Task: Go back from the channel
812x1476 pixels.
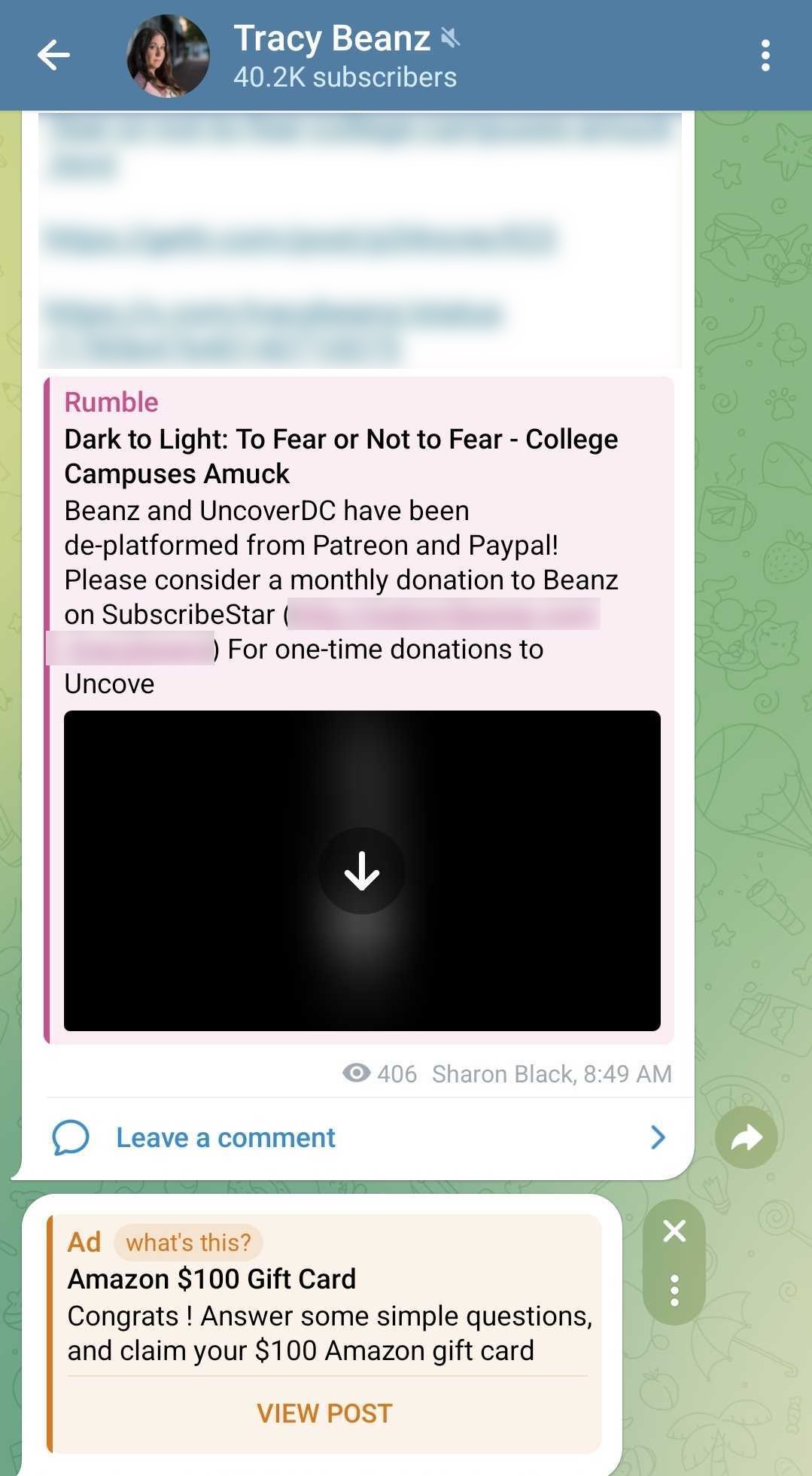Action: click(53, 56)
